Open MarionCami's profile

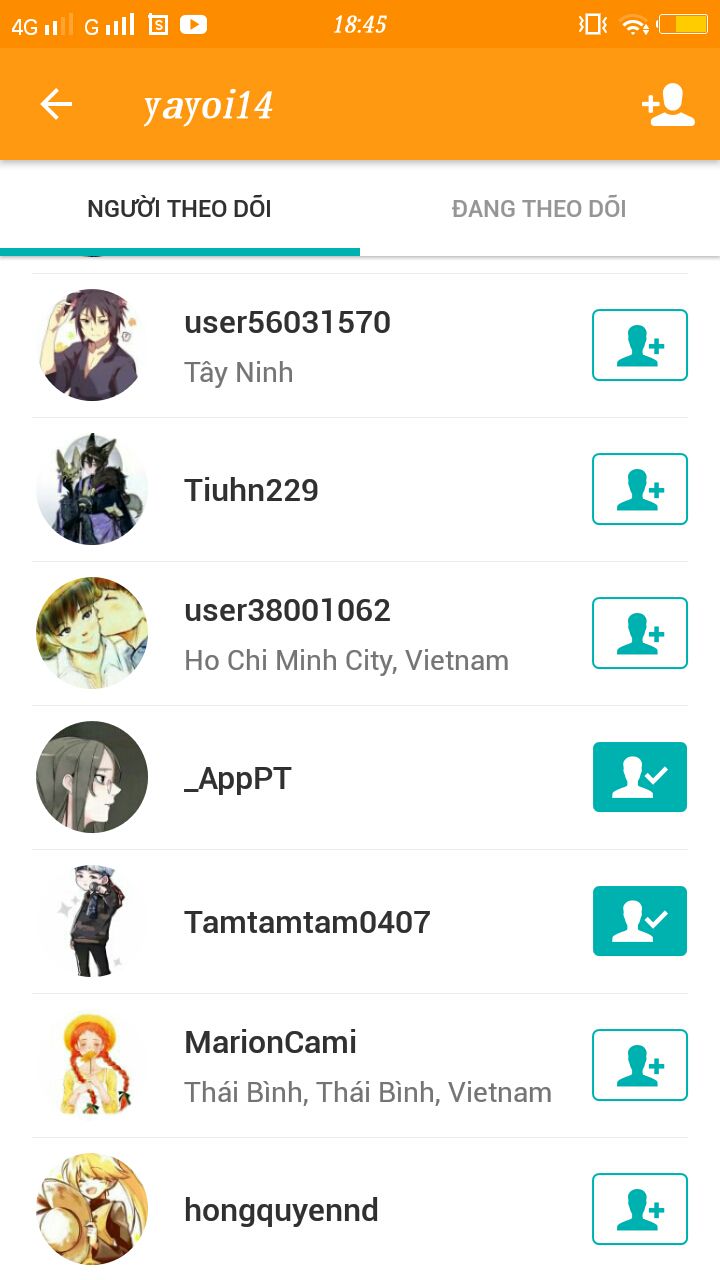click(x=270, y=1043)
